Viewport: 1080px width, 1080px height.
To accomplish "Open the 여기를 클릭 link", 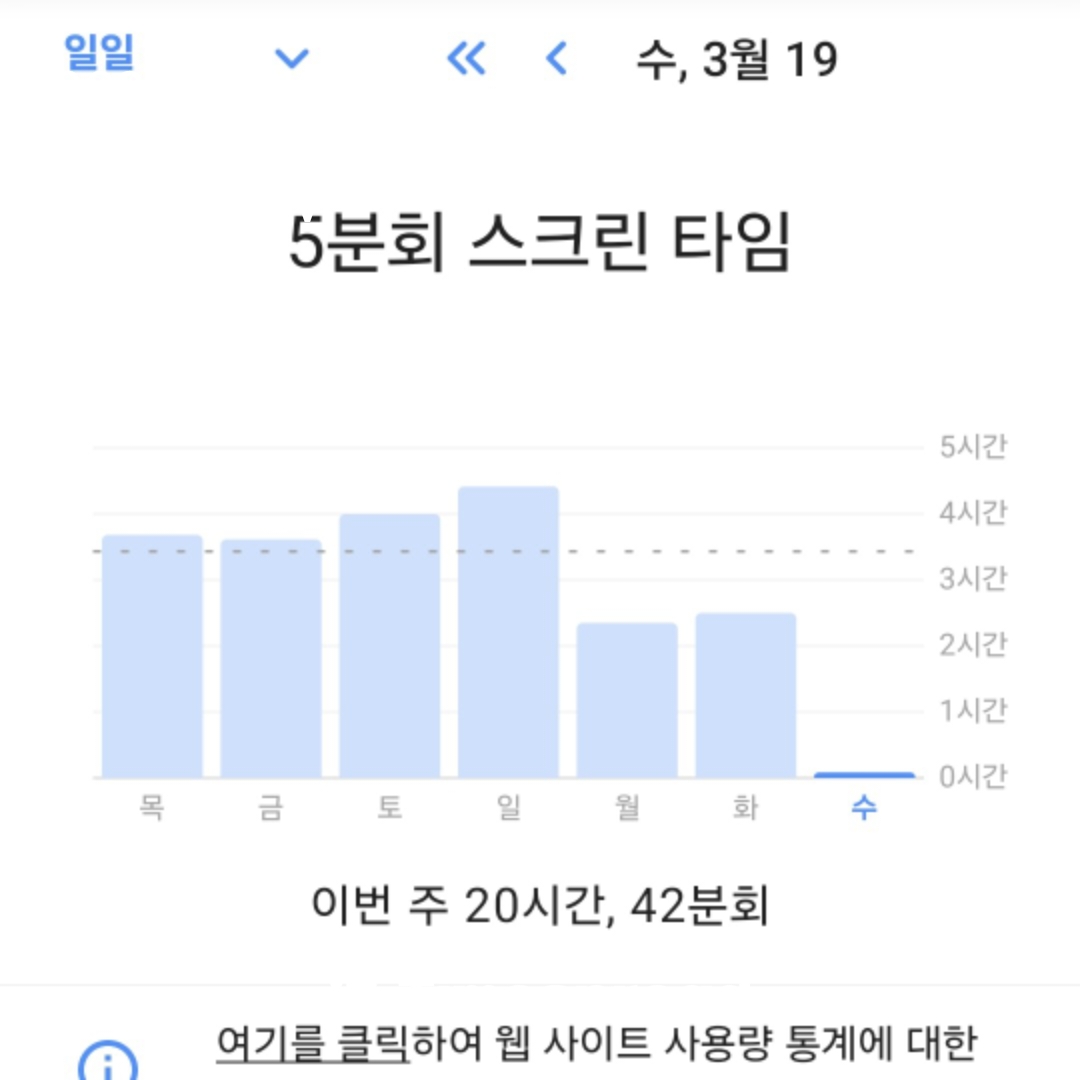I will (x=313, y=1043).
